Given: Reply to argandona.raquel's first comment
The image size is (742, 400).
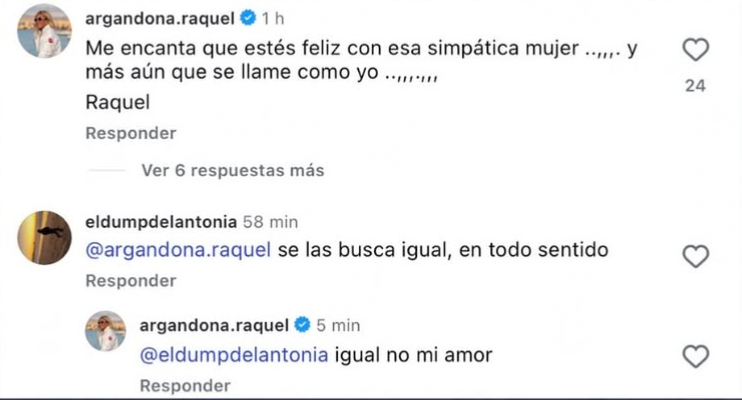Looking at the screenshot, I should [x=131, y=133].
